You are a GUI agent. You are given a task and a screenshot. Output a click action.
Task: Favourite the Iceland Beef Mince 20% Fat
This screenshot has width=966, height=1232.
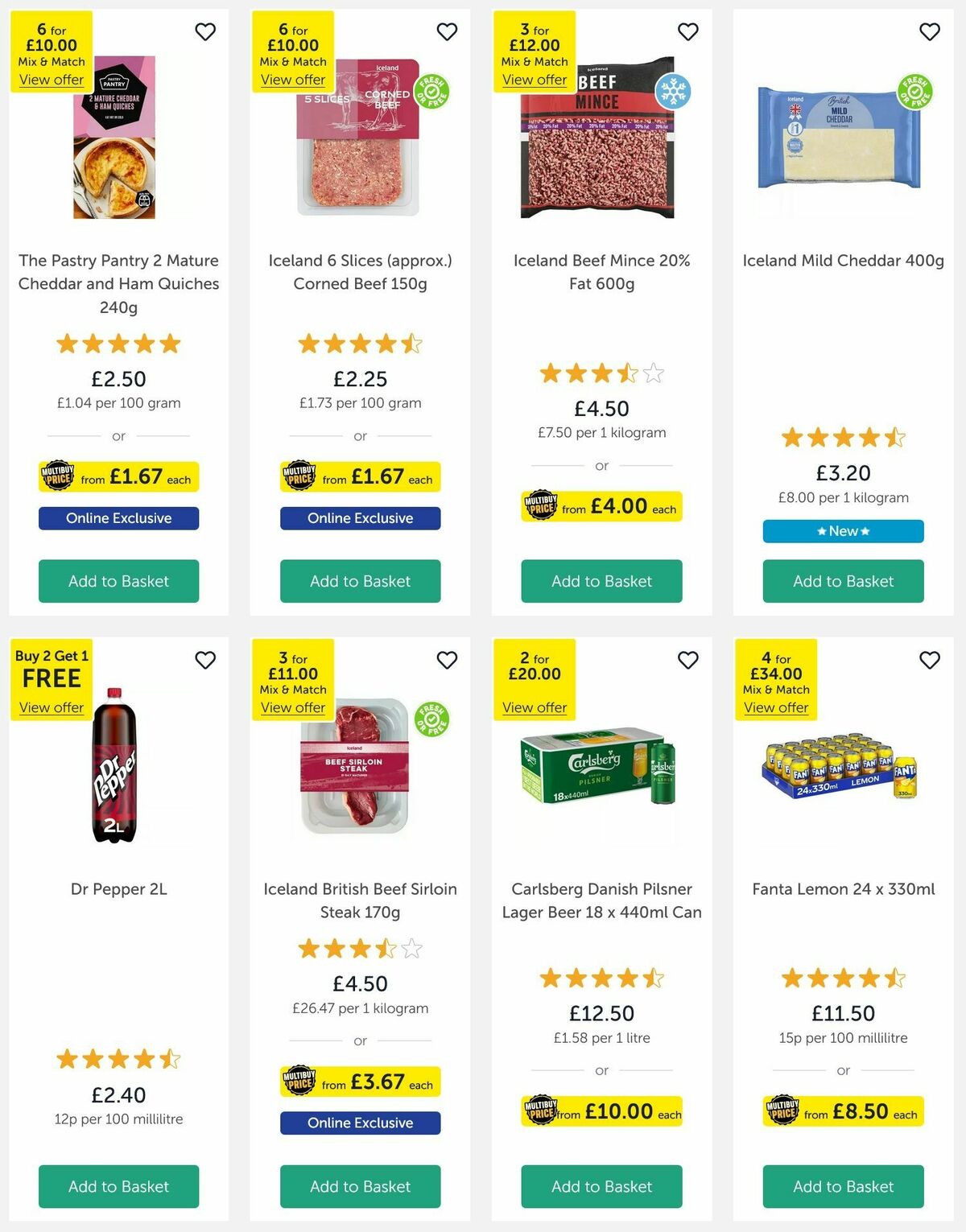tap(687, 31)
